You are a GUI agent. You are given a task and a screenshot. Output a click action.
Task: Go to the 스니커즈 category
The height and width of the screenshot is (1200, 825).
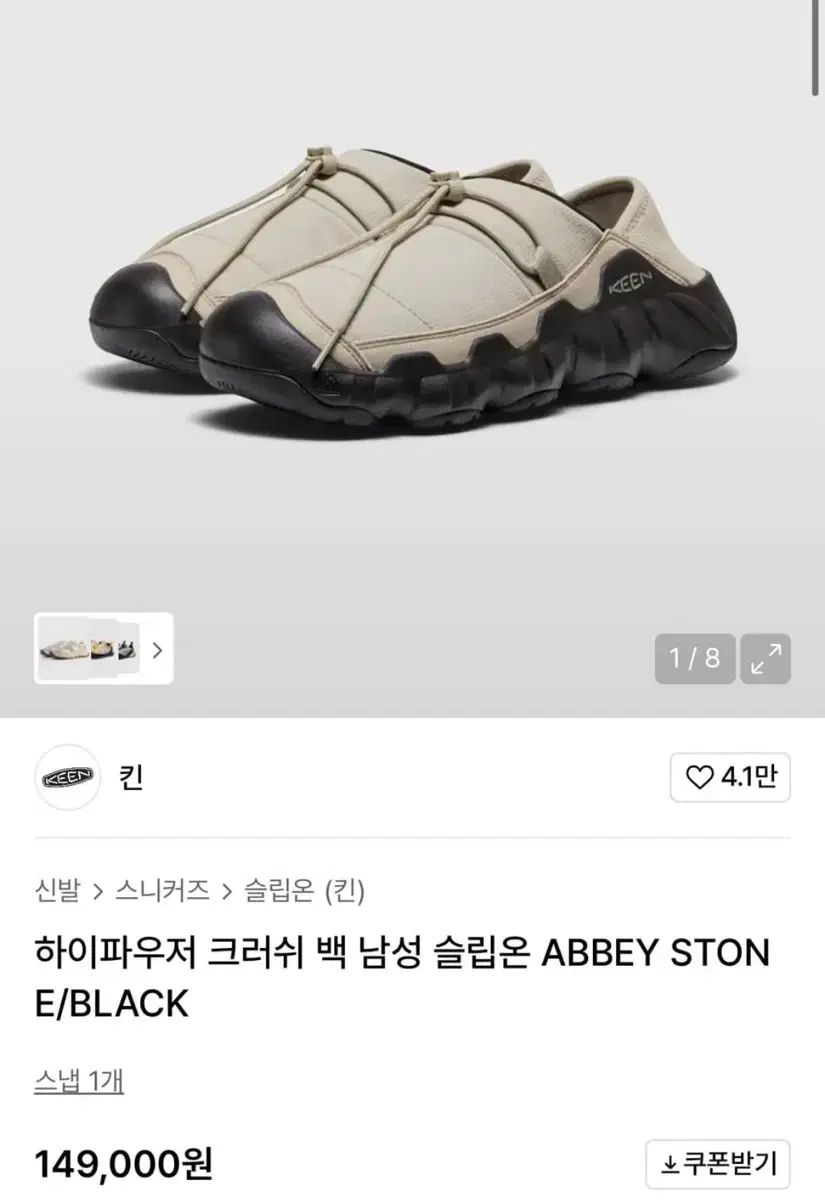(162, 889)
